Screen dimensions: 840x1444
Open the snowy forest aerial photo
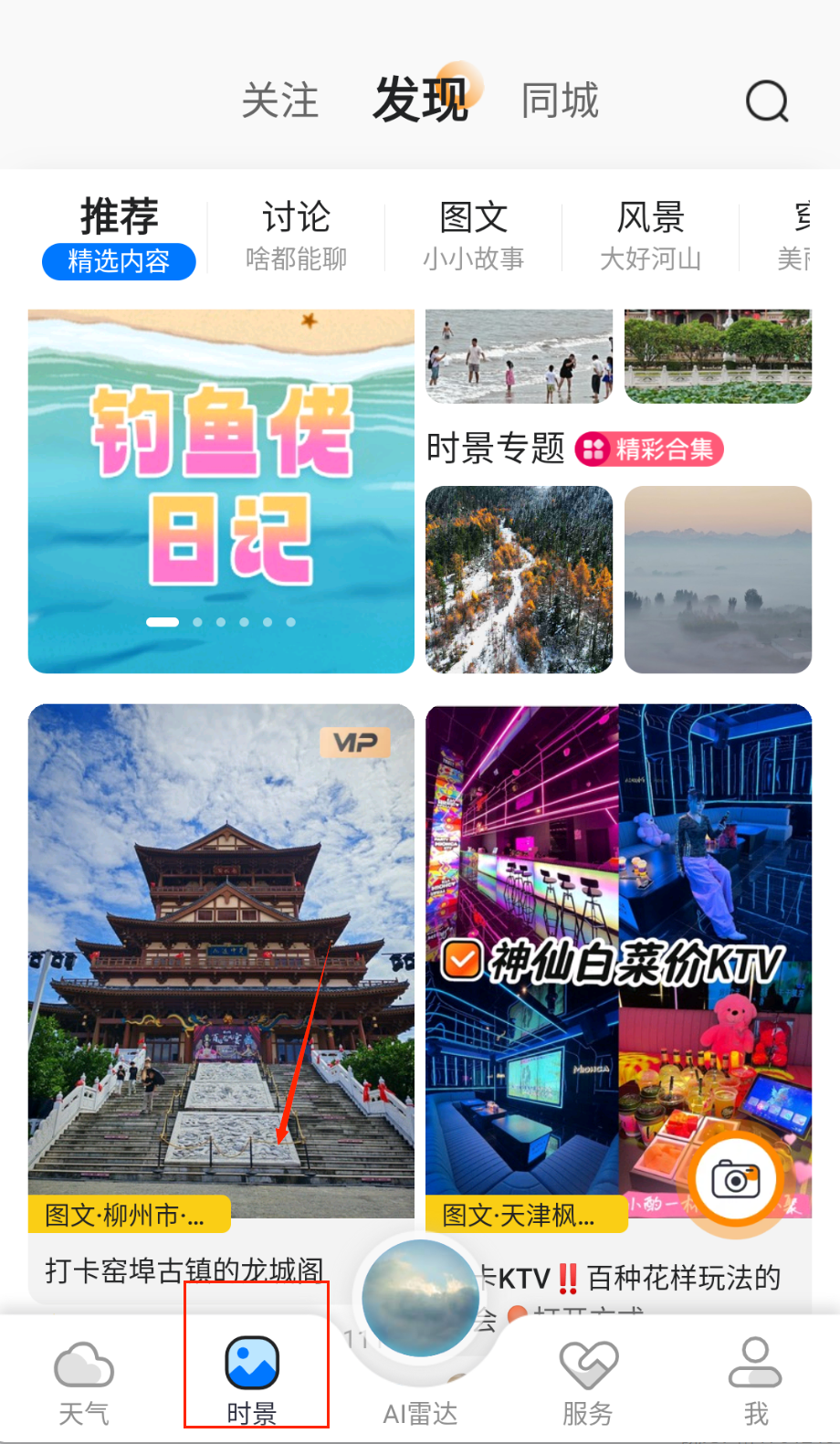tap(519, 580)
